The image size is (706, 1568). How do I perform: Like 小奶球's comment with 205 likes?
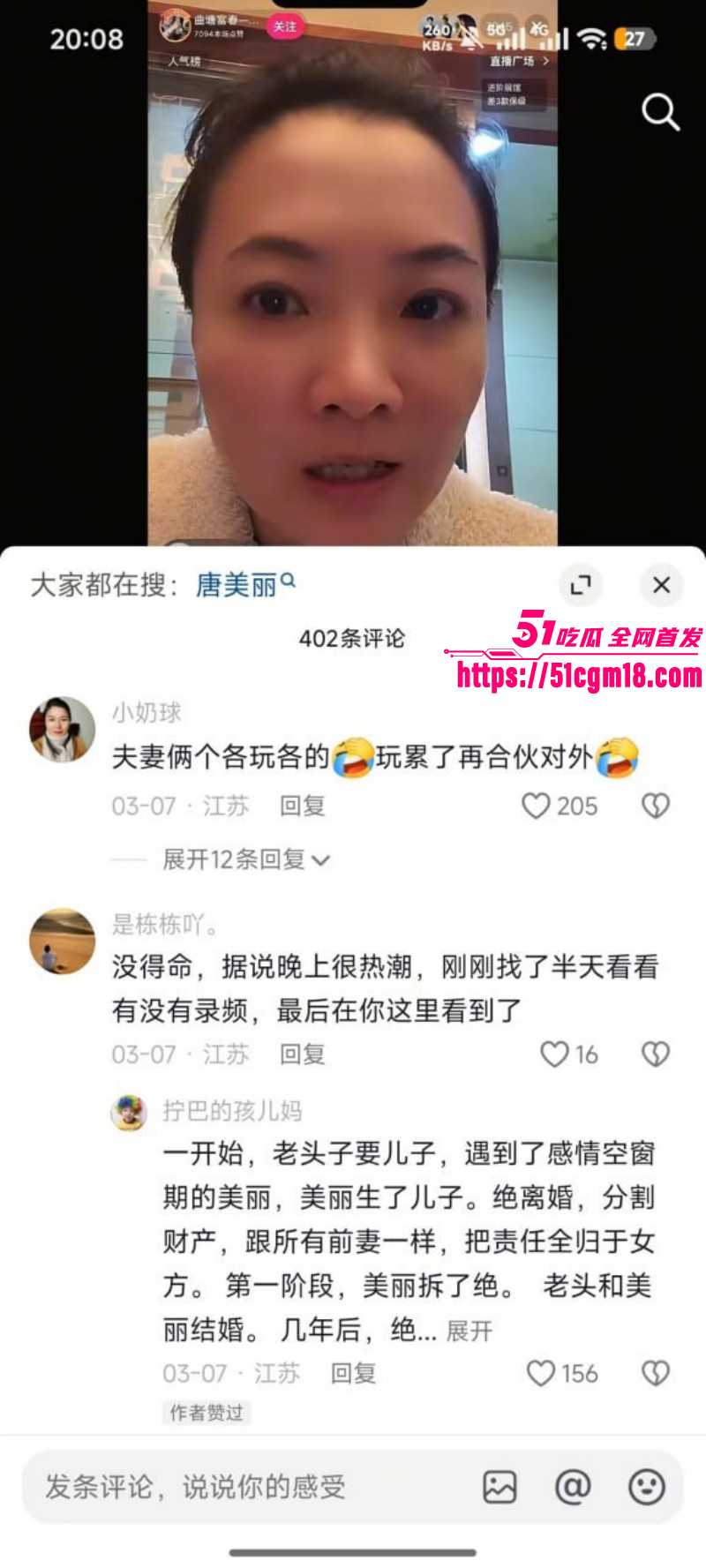pyautogui.click(x=536, y=807)
